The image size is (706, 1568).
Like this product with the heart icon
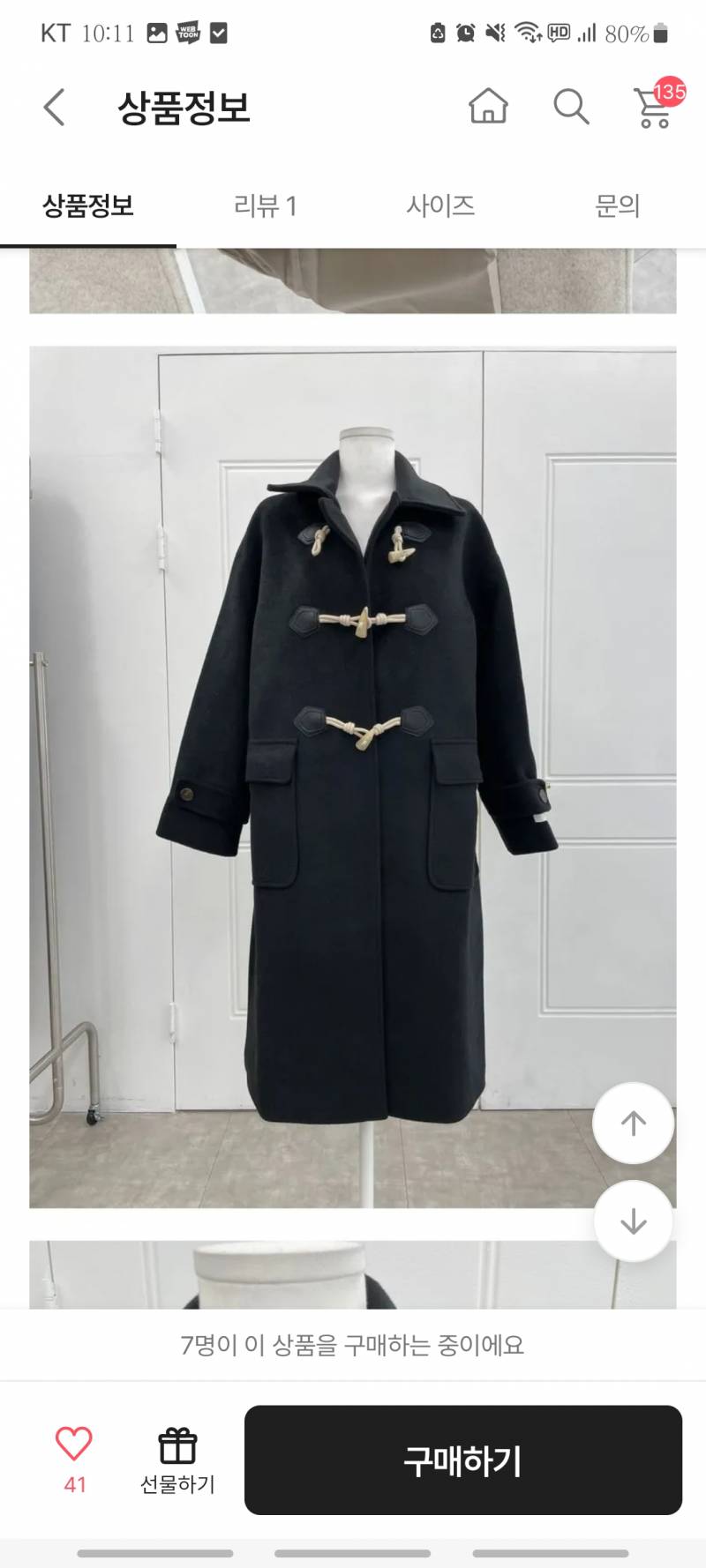point(74,1445)
